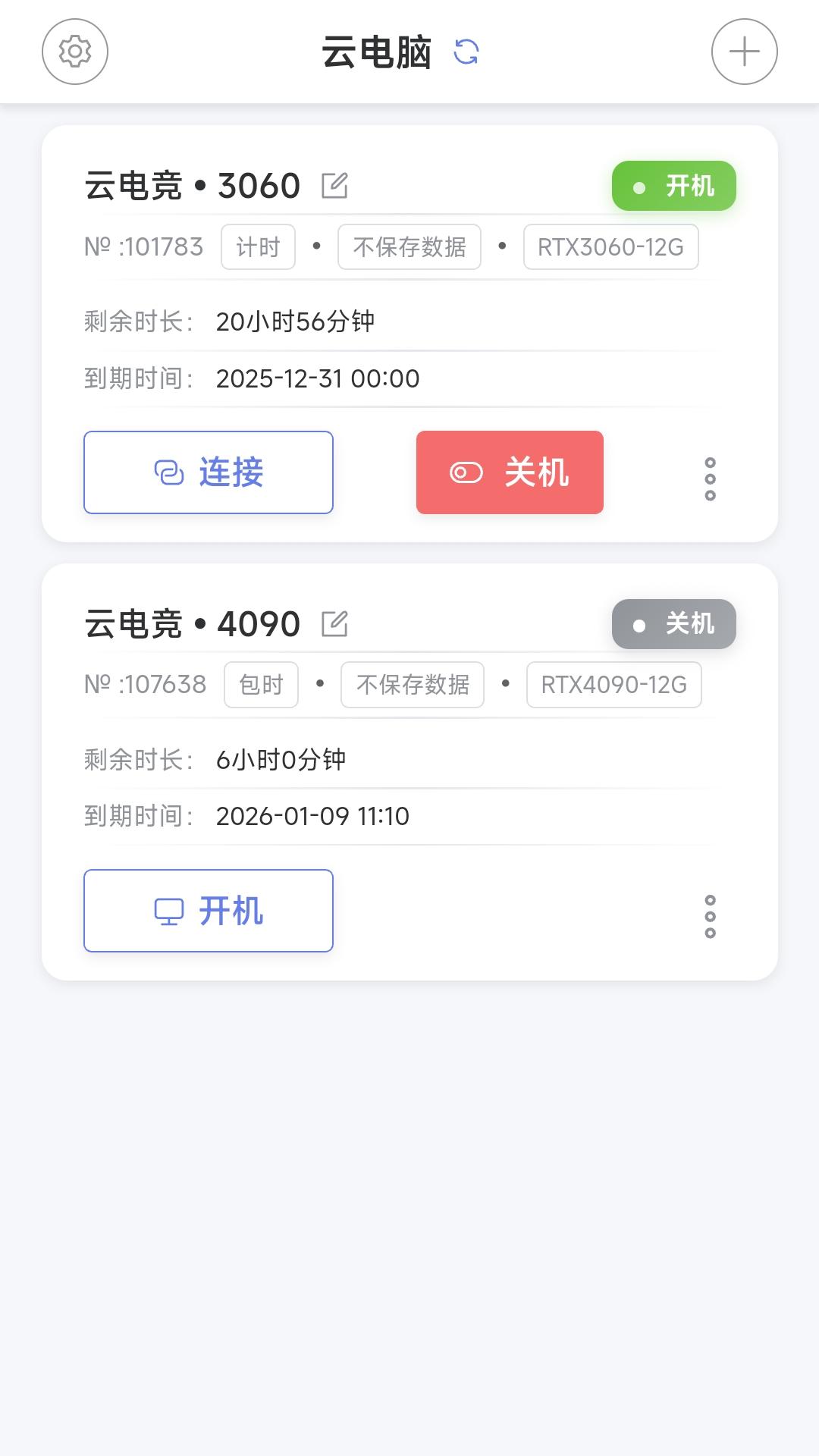Refresh the cloud PC list
The image size is (819, 1456).
[467, 52]
